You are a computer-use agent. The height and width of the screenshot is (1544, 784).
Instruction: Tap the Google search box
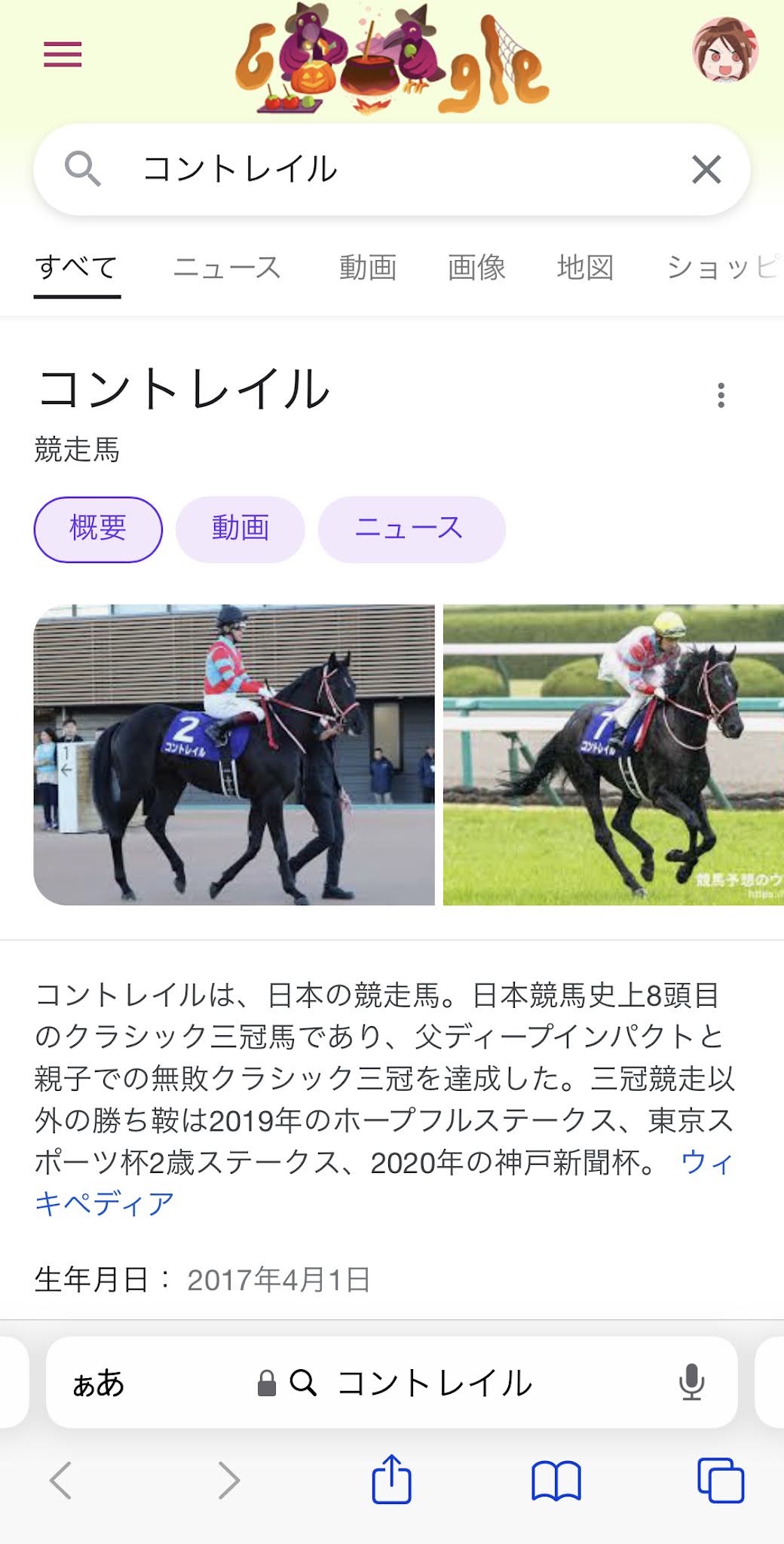[391, 169]
